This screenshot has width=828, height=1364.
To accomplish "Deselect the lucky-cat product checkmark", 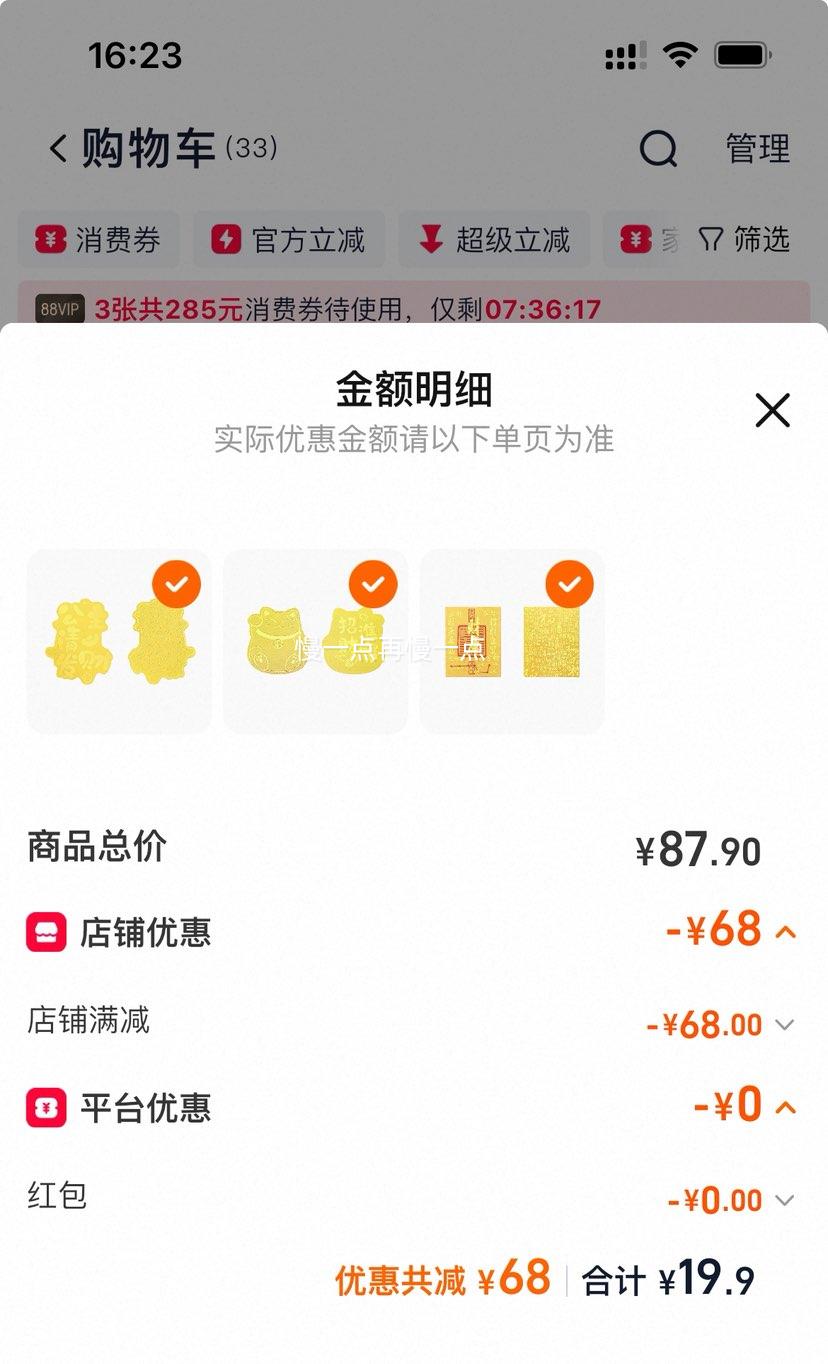I will (372, 584).
